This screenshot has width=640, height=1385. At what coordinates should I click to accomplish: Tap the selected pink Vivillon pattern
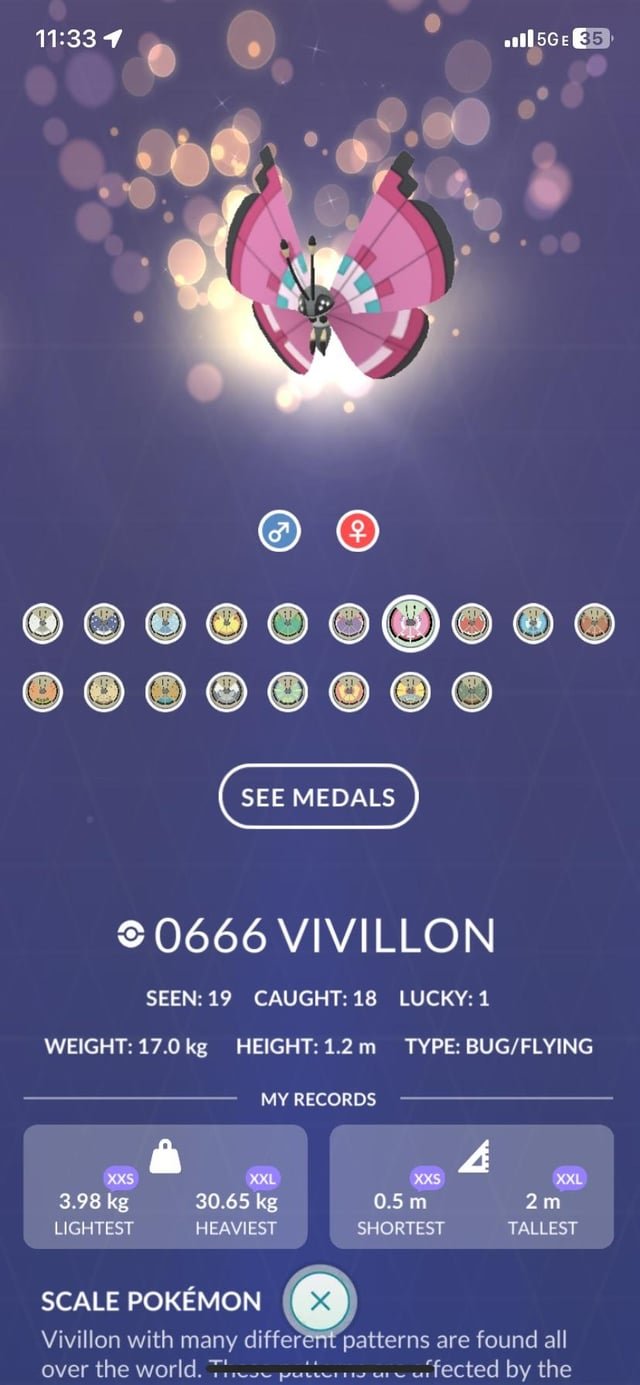point(411,624)
